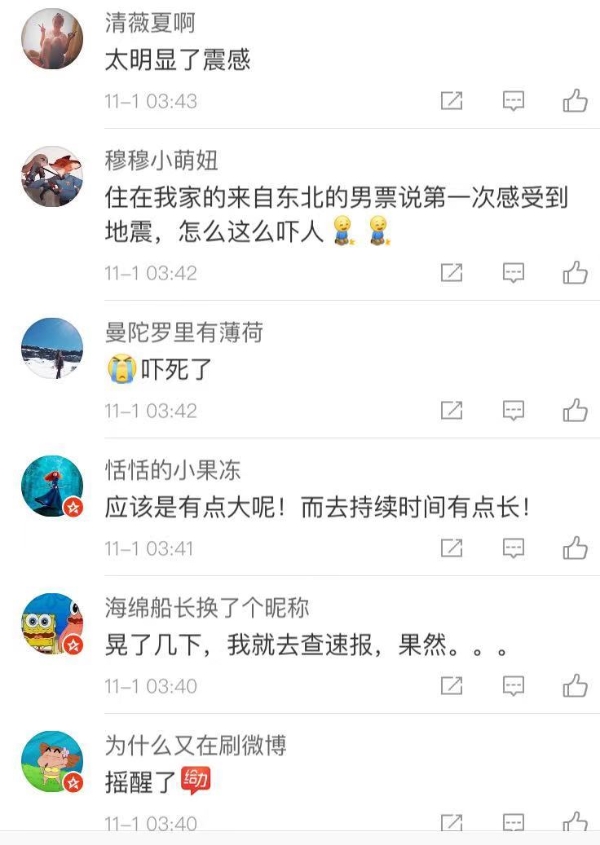Reply to 穆穆小萌妞's comment
Image resolution: width=600 pixels, height=845 pixels.
[513, 272]
